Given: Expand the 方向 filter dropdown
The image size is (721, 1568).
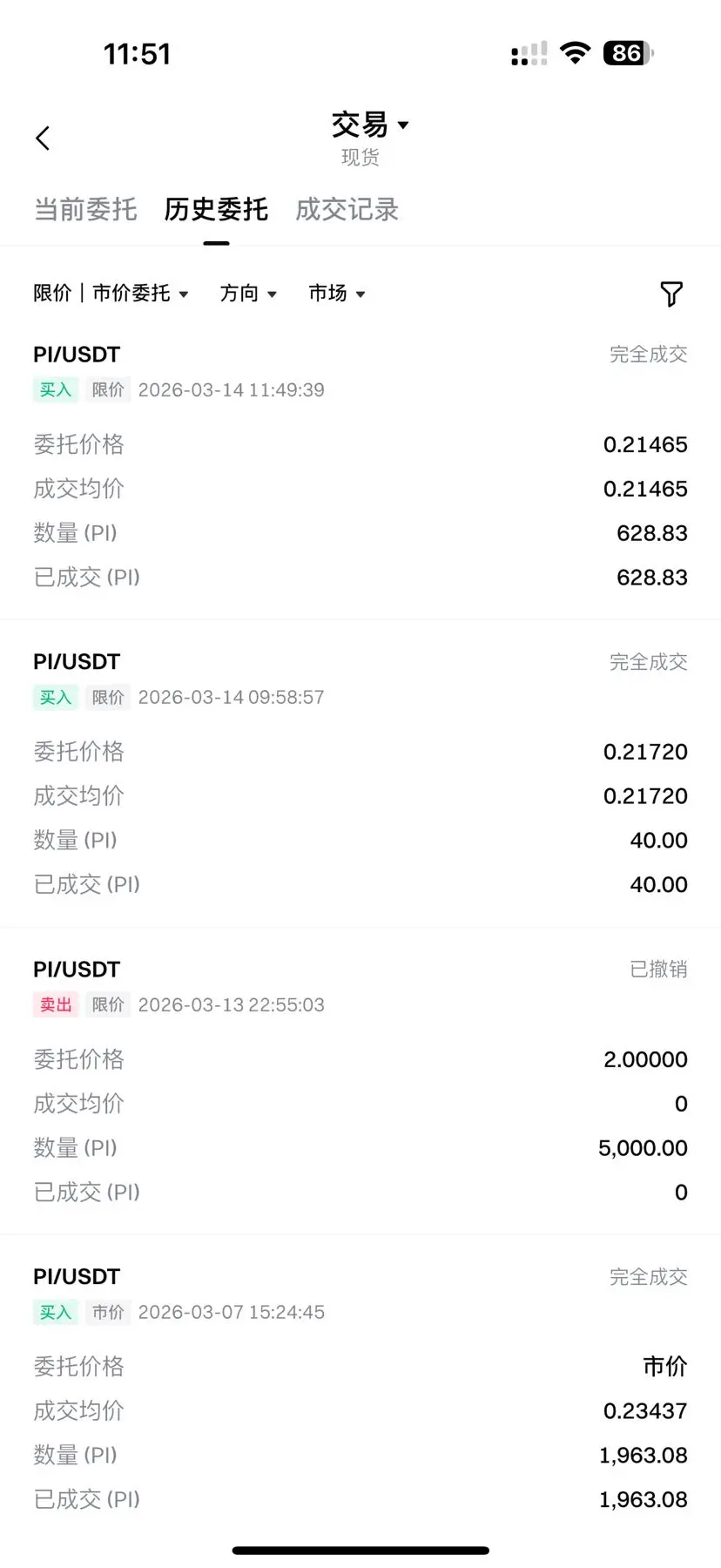Looking at the screenshot, I should click(248, 294).
